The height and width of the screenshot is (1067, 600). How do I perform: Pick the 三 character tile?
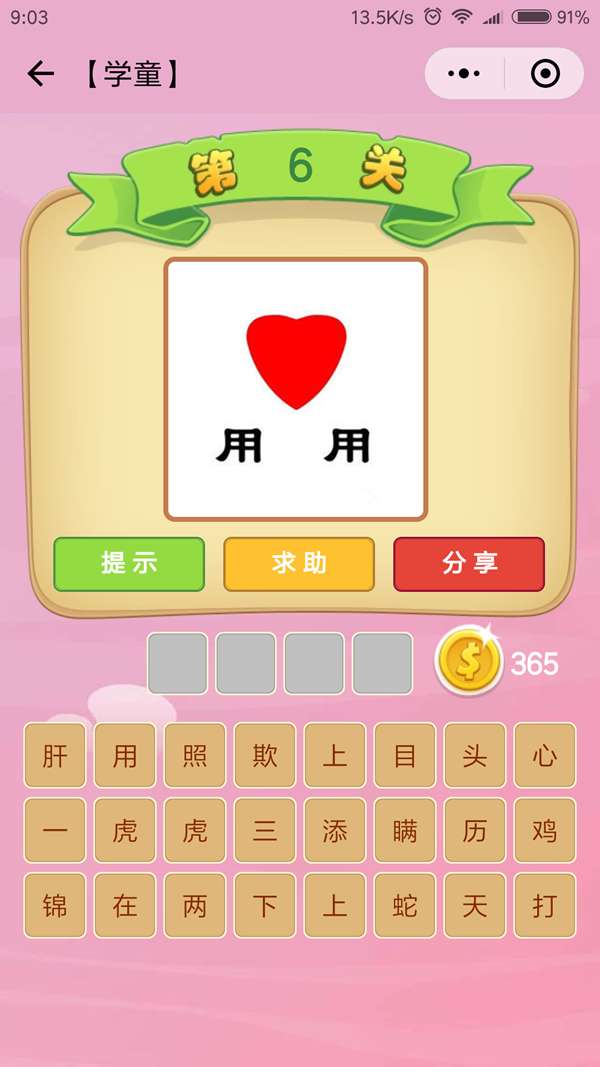pyautogui.click(x=265, y=831)
